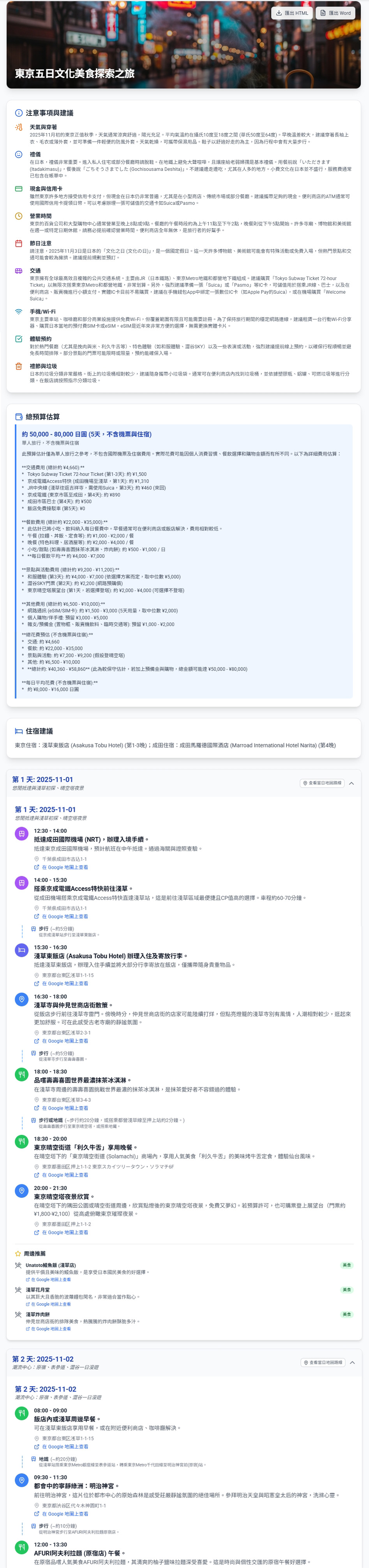Open Google Maps link for Keisei Access Express ride

pyautogui.click(x=64, y=916)
